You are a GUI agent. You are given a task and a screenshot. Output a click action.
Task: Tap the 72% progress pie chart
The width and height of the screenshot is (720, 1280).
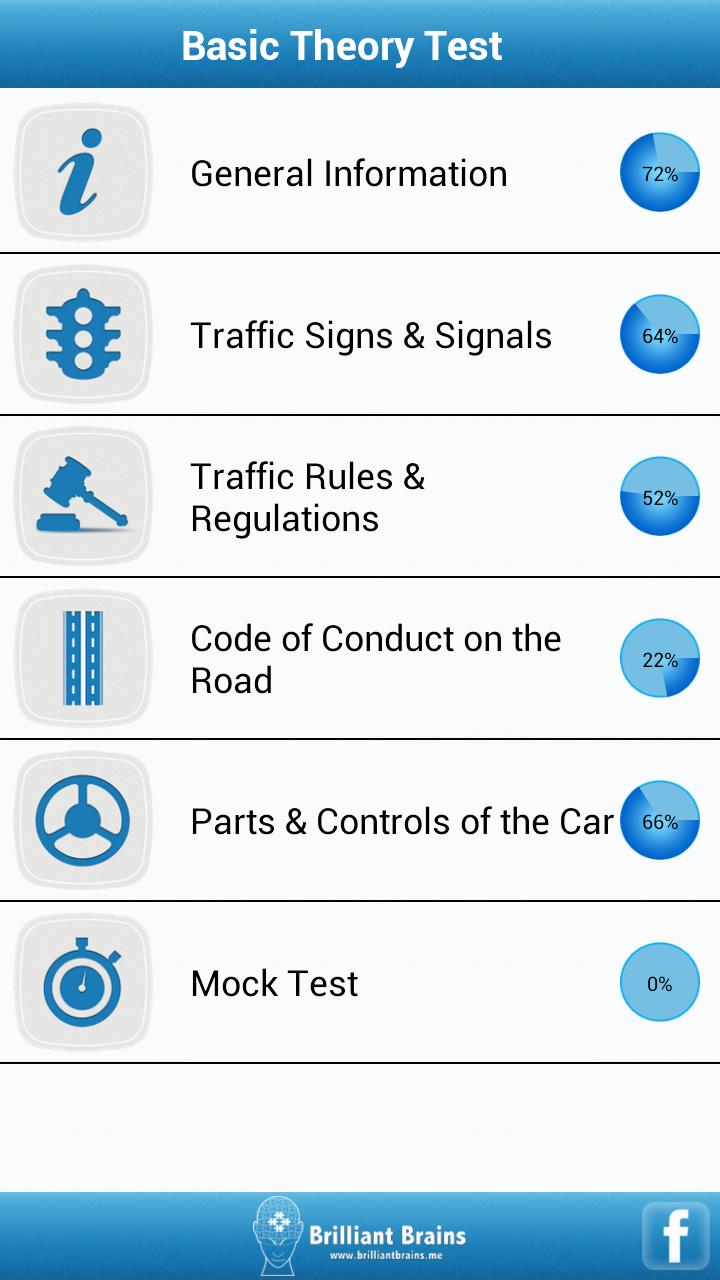point(659,172)
